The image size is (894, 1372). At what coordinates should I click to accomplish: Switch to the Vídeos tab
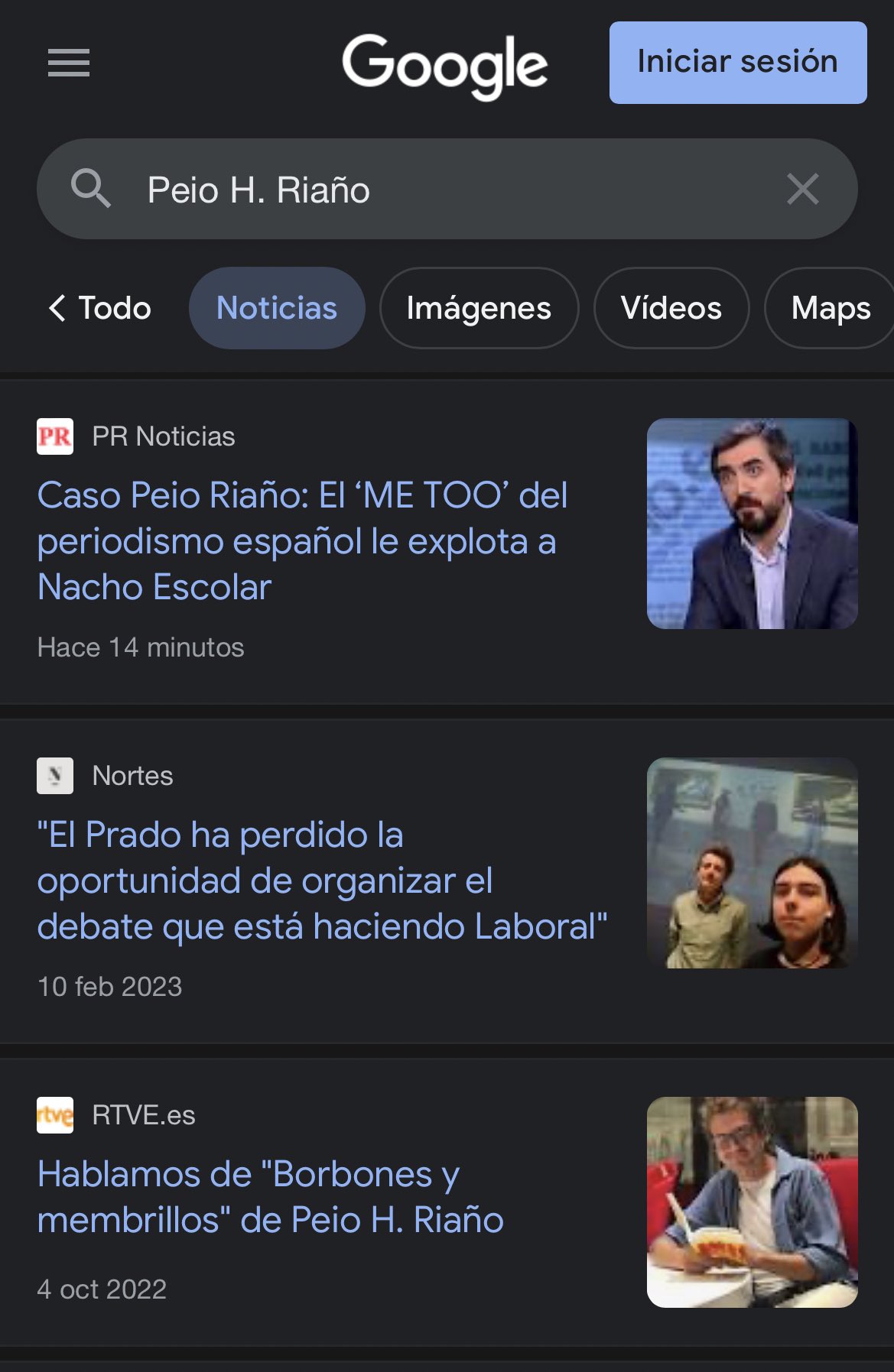click(x=671, y=308)
